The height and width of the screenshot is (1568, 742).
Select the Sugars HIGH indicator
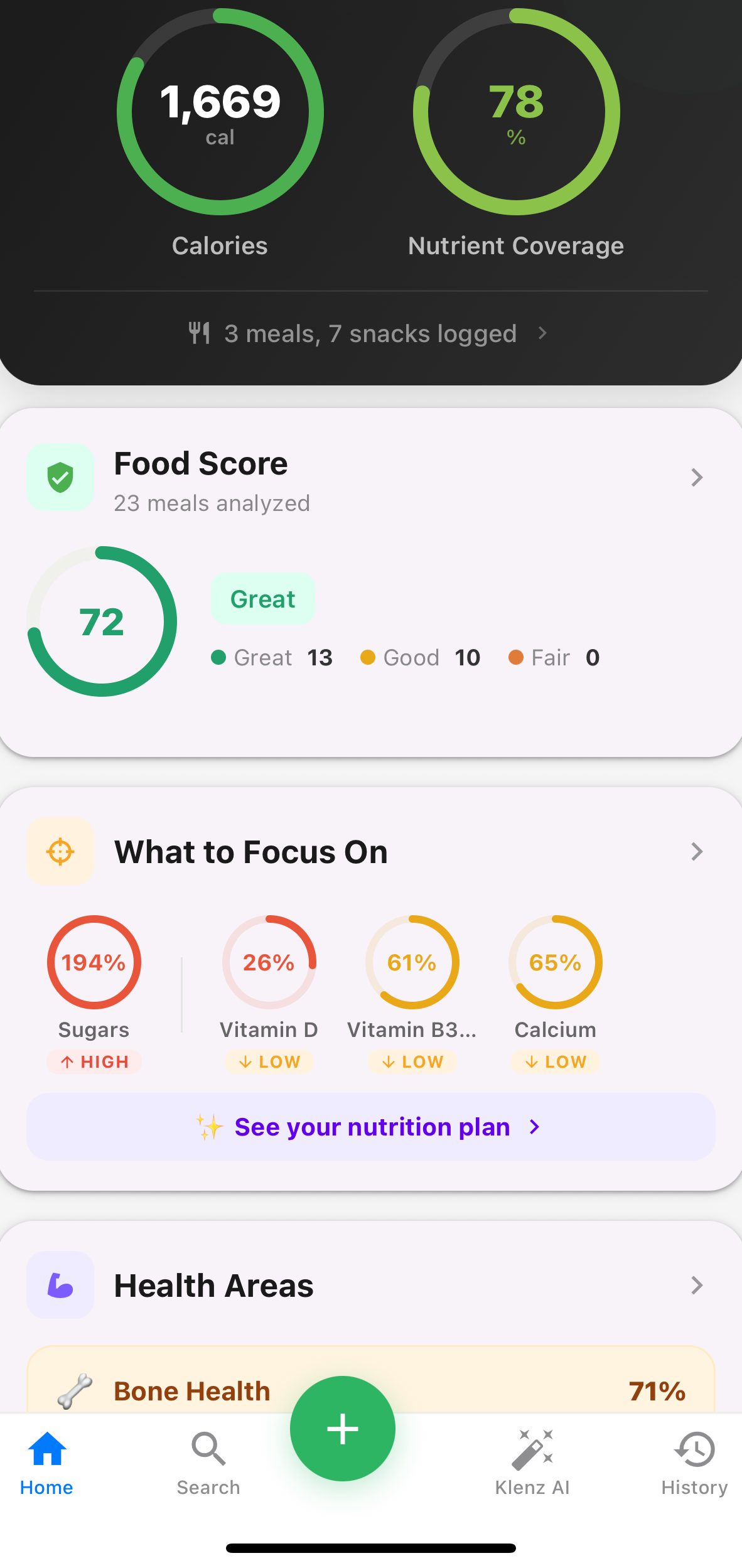pyautogui.click(x=94, y=1061)
